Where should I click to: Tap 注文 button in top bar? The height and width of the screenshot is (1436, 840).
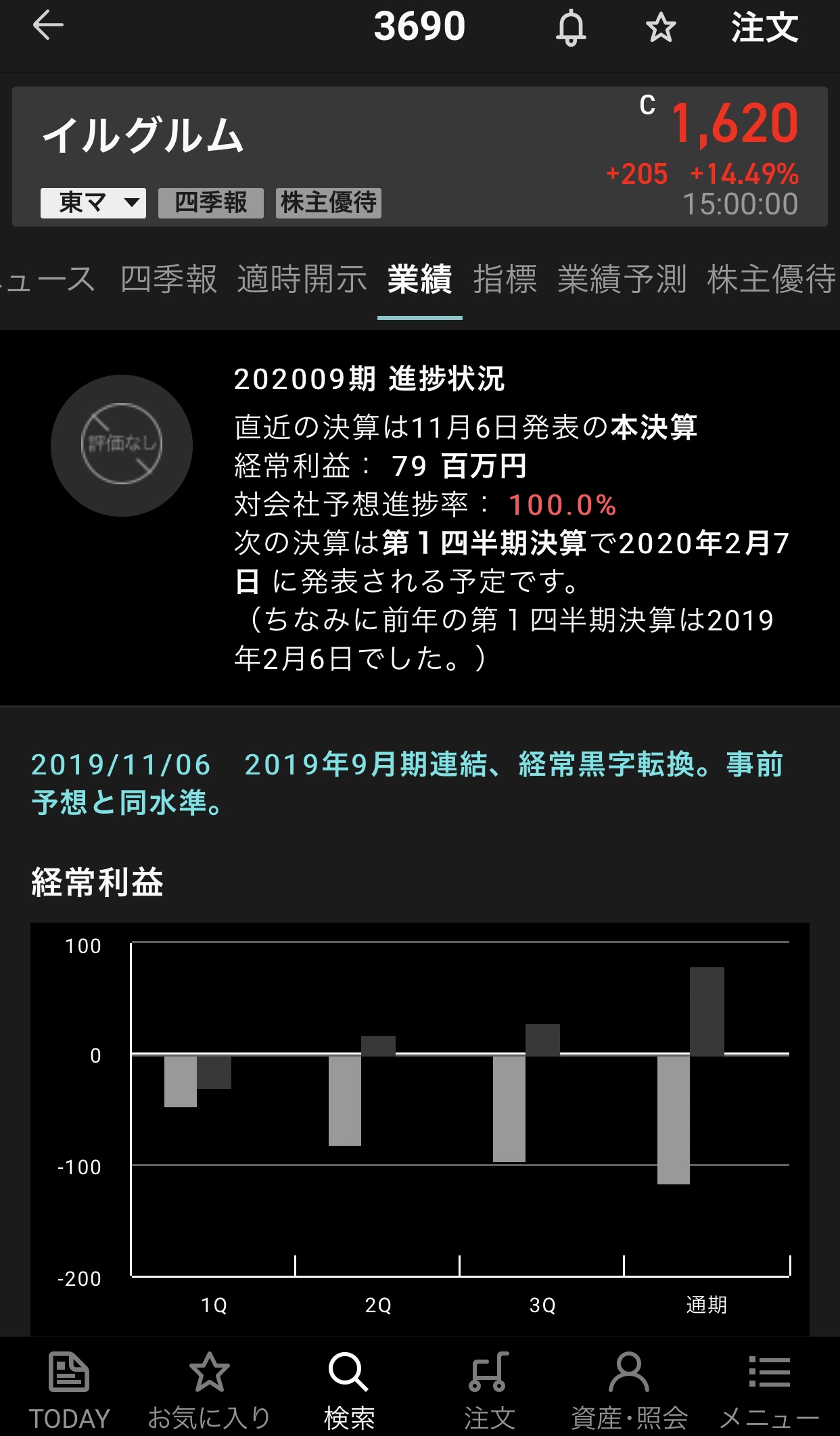tap(764, 28)
